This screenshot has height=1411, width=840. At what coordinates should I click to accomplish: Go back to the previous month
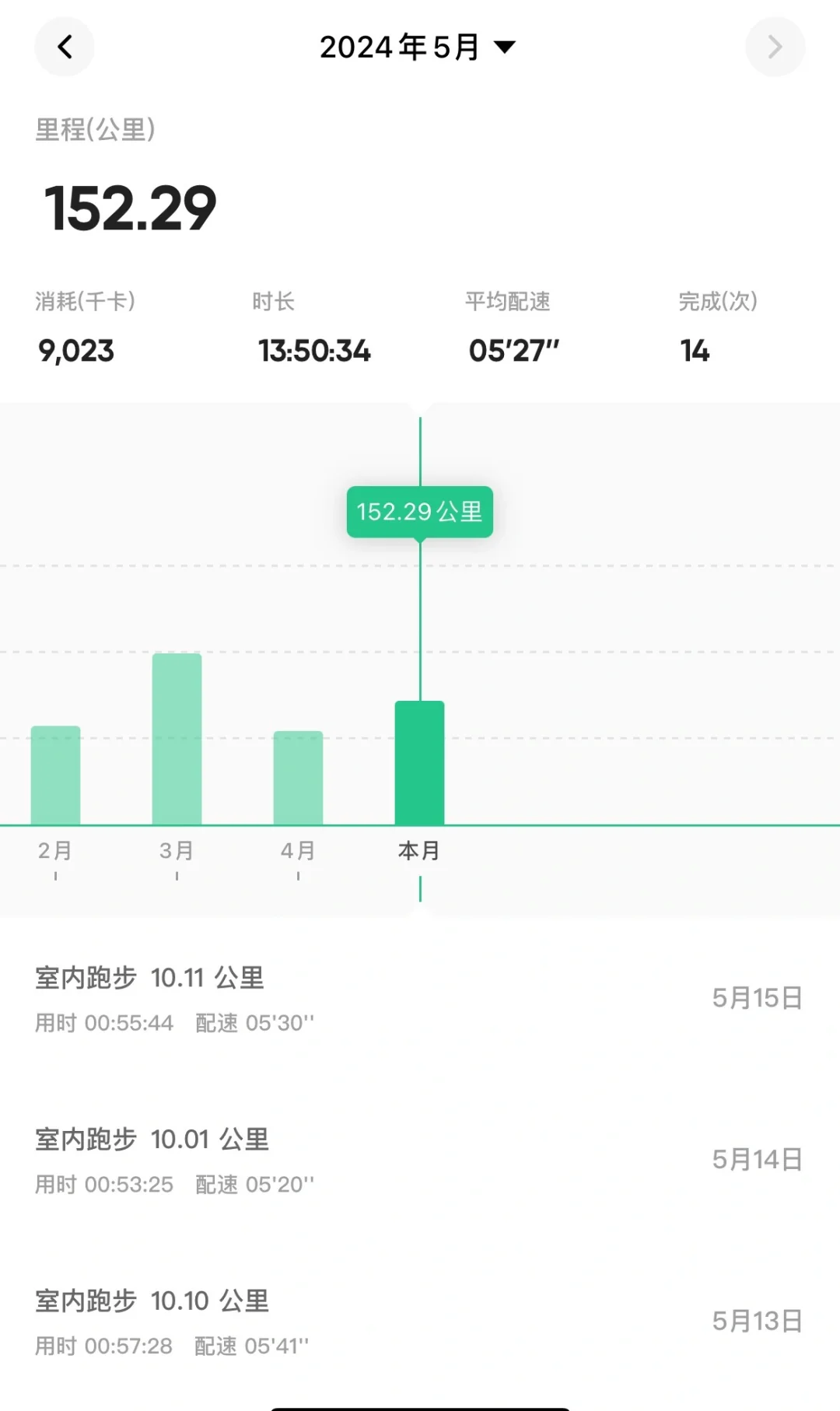pyautogui.click(x=65, y=47)
